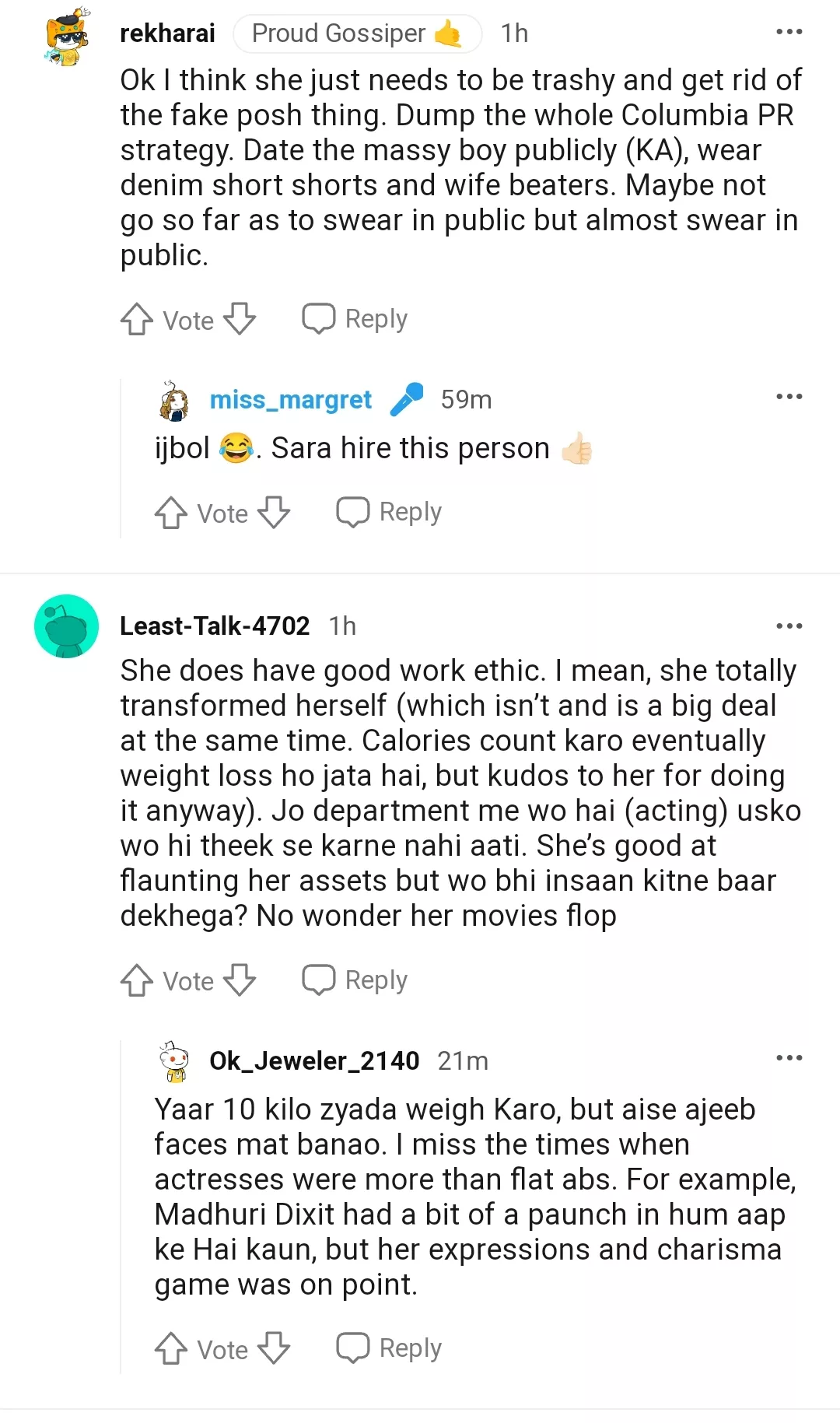This screenshot has width=840, height=1423.
Task: Open the three-dot menu on Ok_Jeweler_2140's reply
Action: 789,1057
